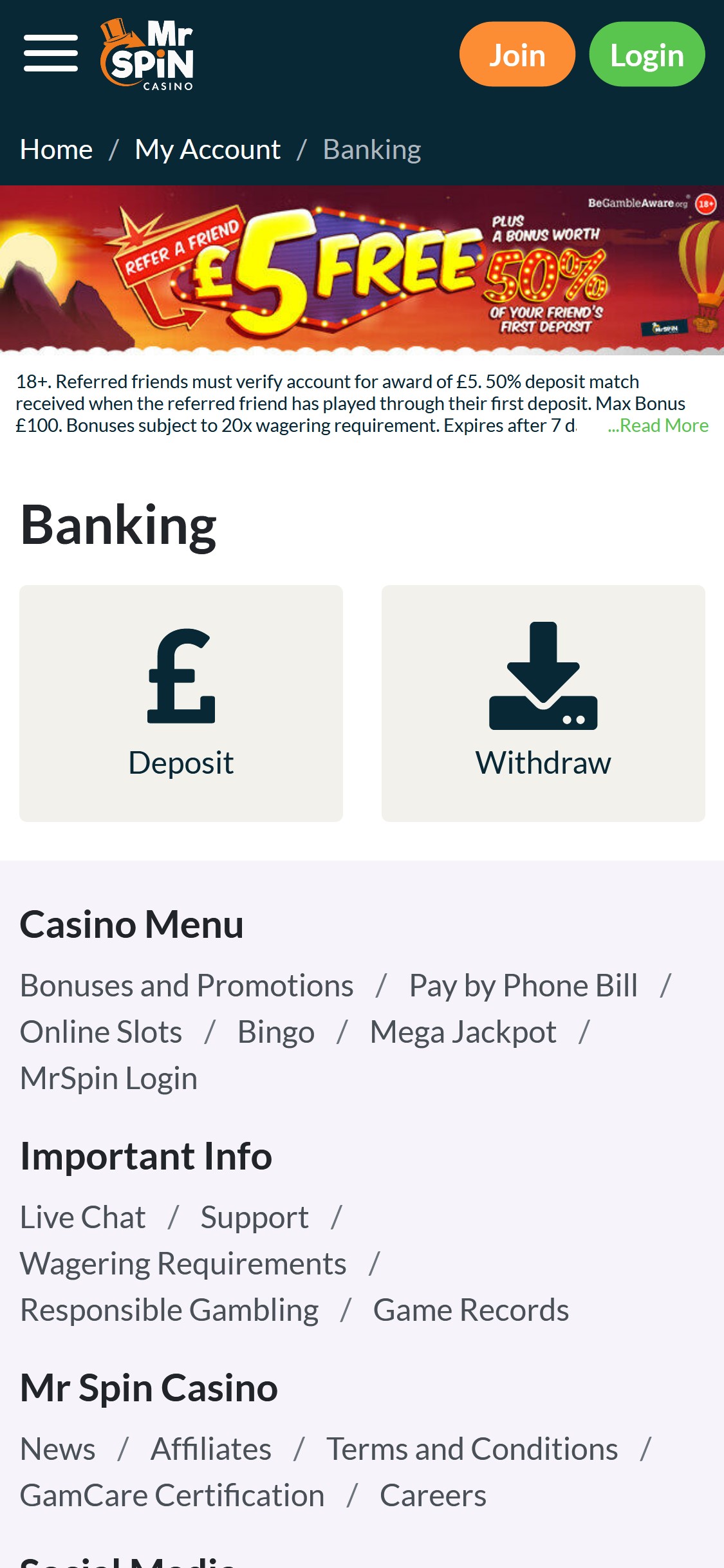Open the hamburger menu
Viewport: 724px width, 1568px height.
(x=51, y=53)
